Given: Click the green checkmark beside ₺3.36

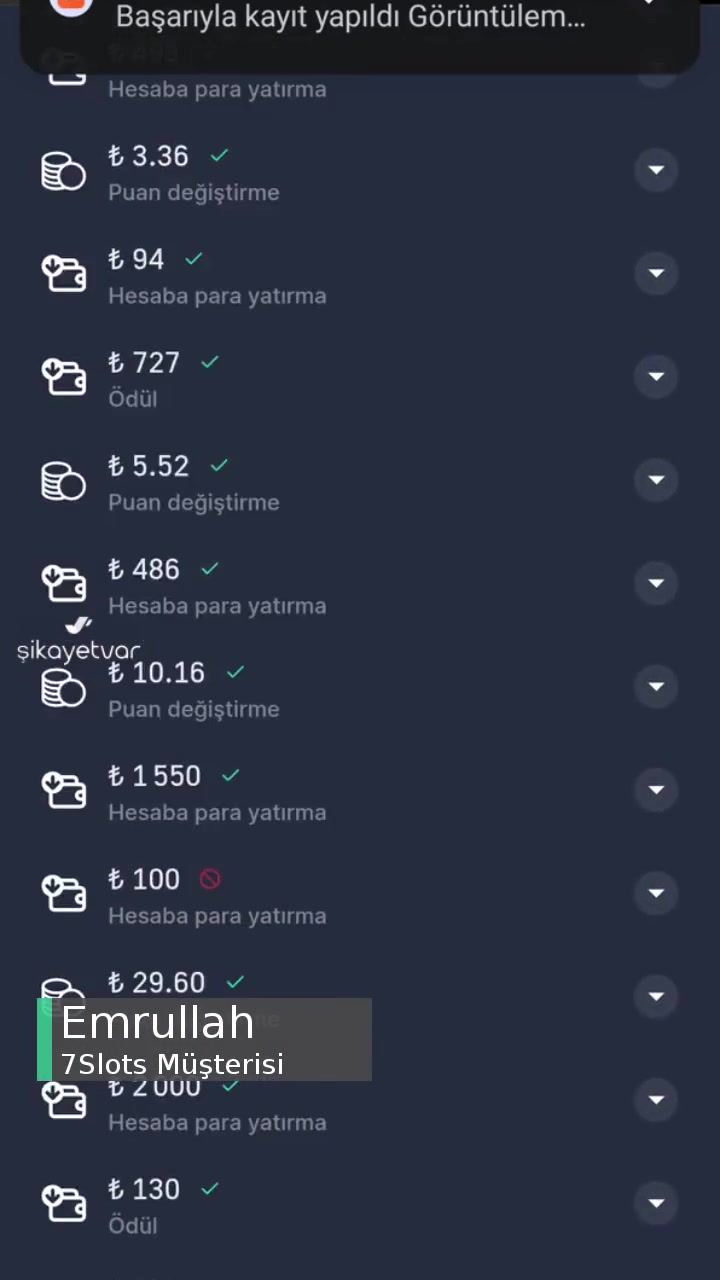Looking at the screenshot, I should [x=218, y=155].
